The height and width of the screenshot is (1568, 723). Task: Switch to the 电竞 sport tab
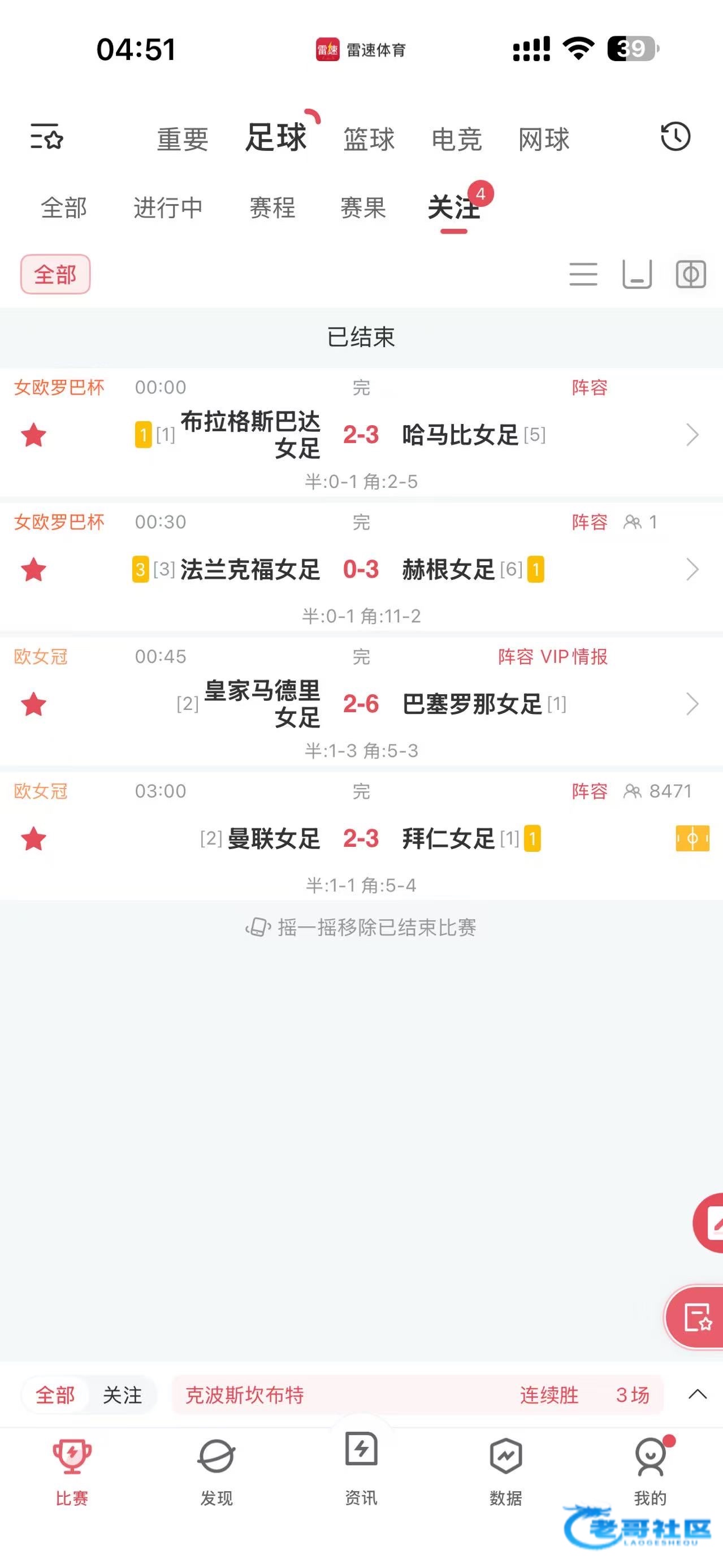[x=456, y=140]
